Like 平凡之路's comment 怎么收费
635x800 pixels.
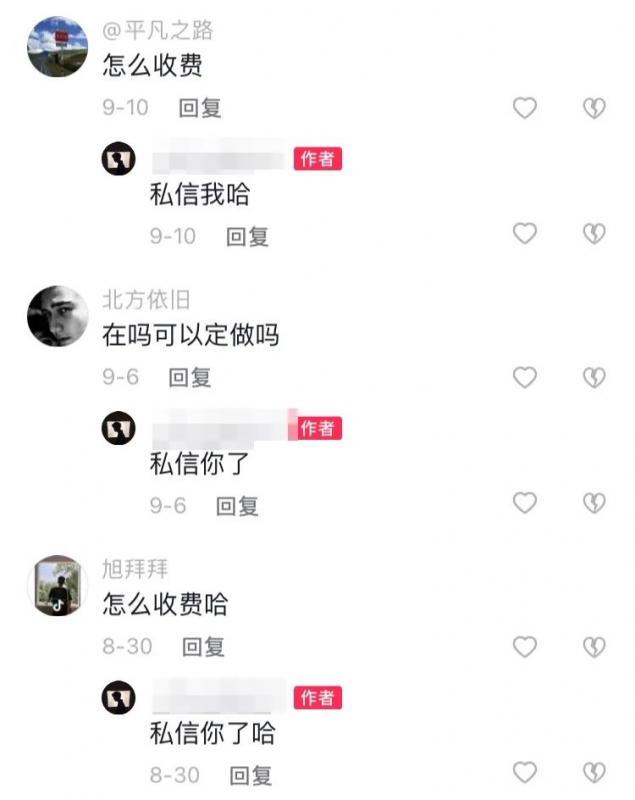point(525,108)
